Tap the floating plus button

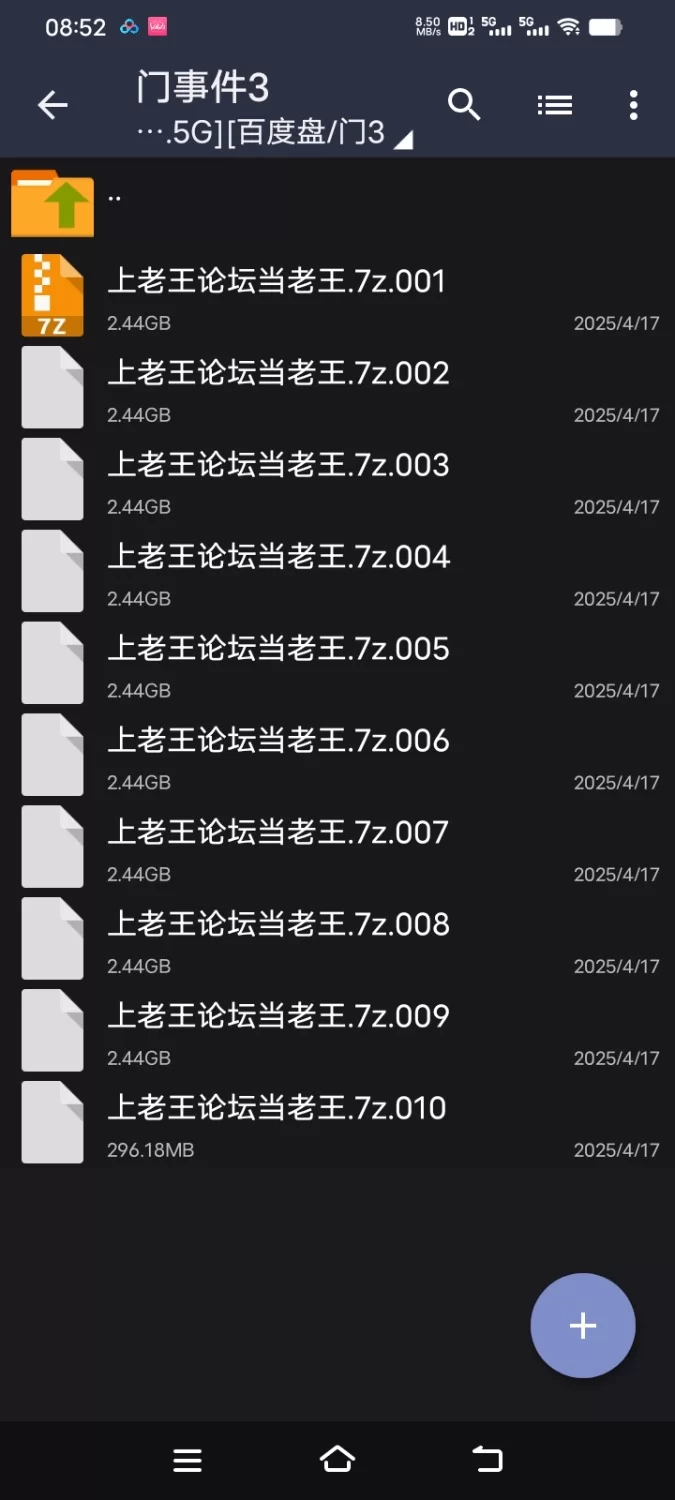click(x=583, y=1326)
